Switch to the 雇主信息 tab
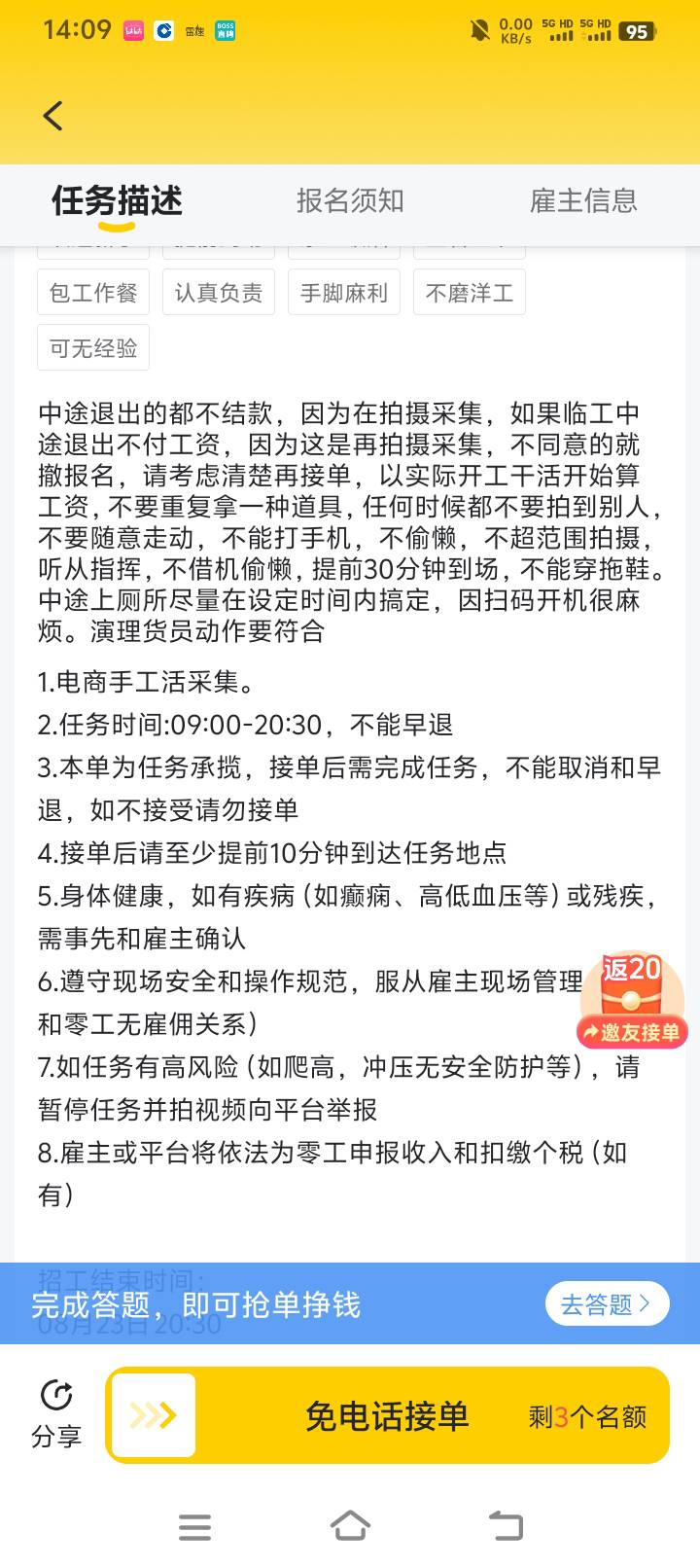Screen dimensions: 700x1568 pos(583,200)
